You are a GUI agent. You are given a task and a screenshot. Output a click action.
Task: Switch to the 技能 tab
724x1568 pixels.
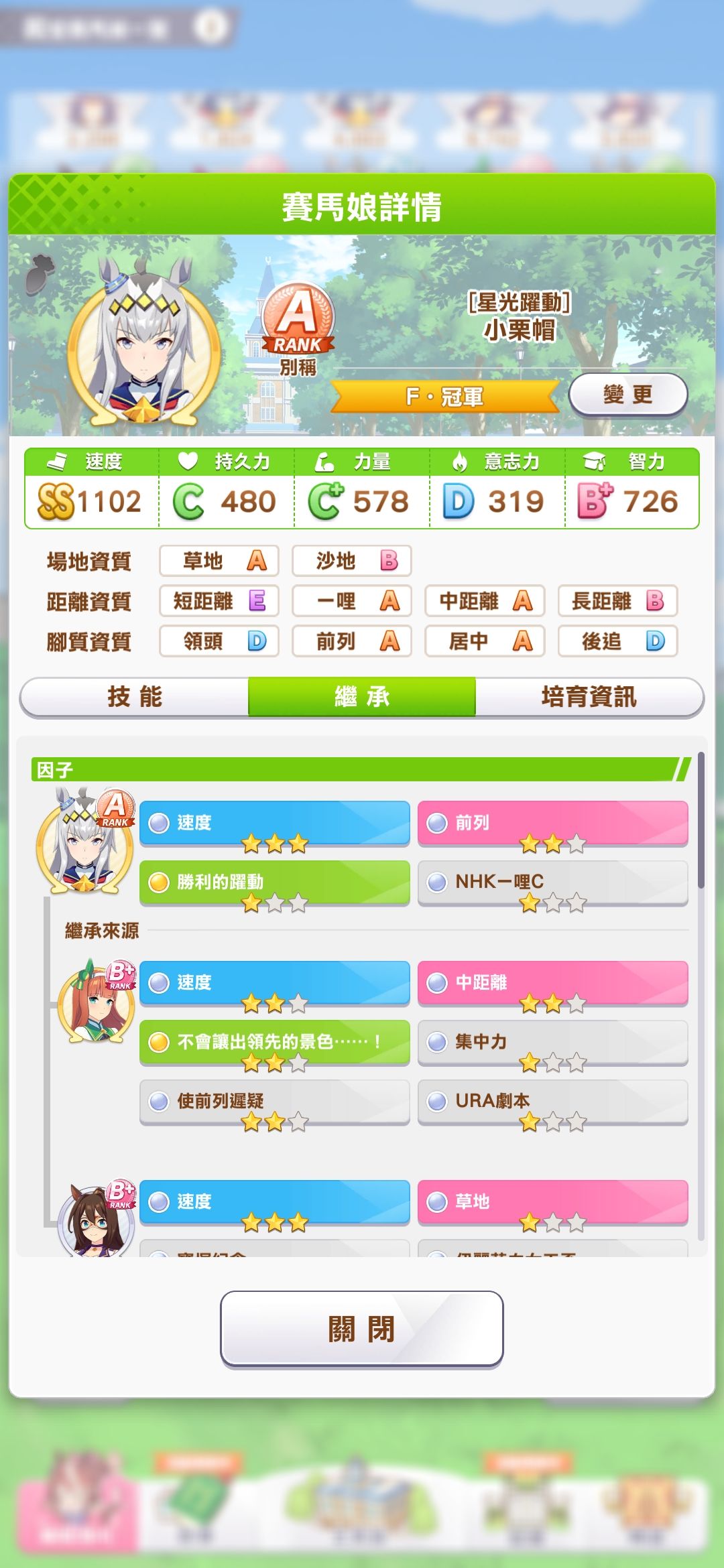[x=135, y=697]
